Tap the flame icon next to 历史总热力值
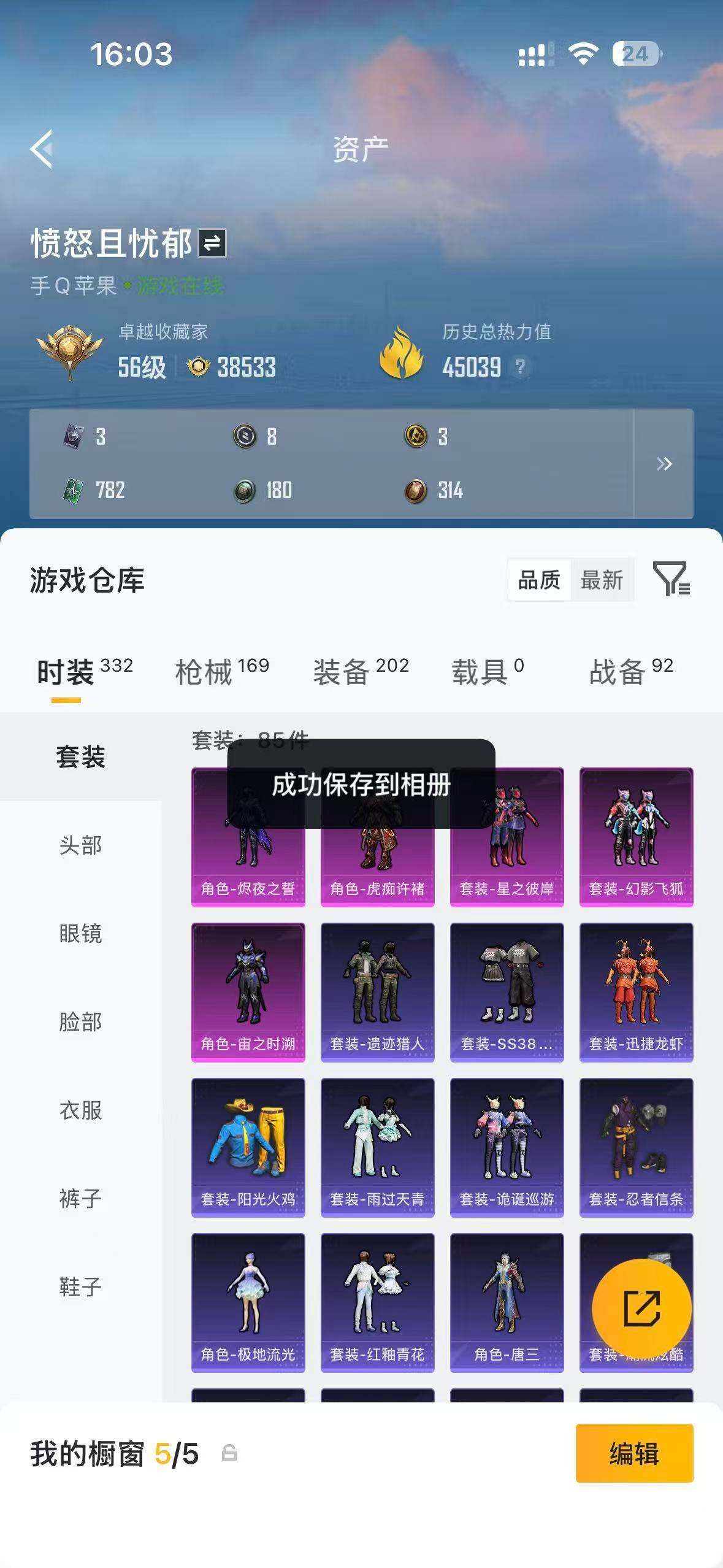Screen dimensions: 723x1568 [402, 354]
